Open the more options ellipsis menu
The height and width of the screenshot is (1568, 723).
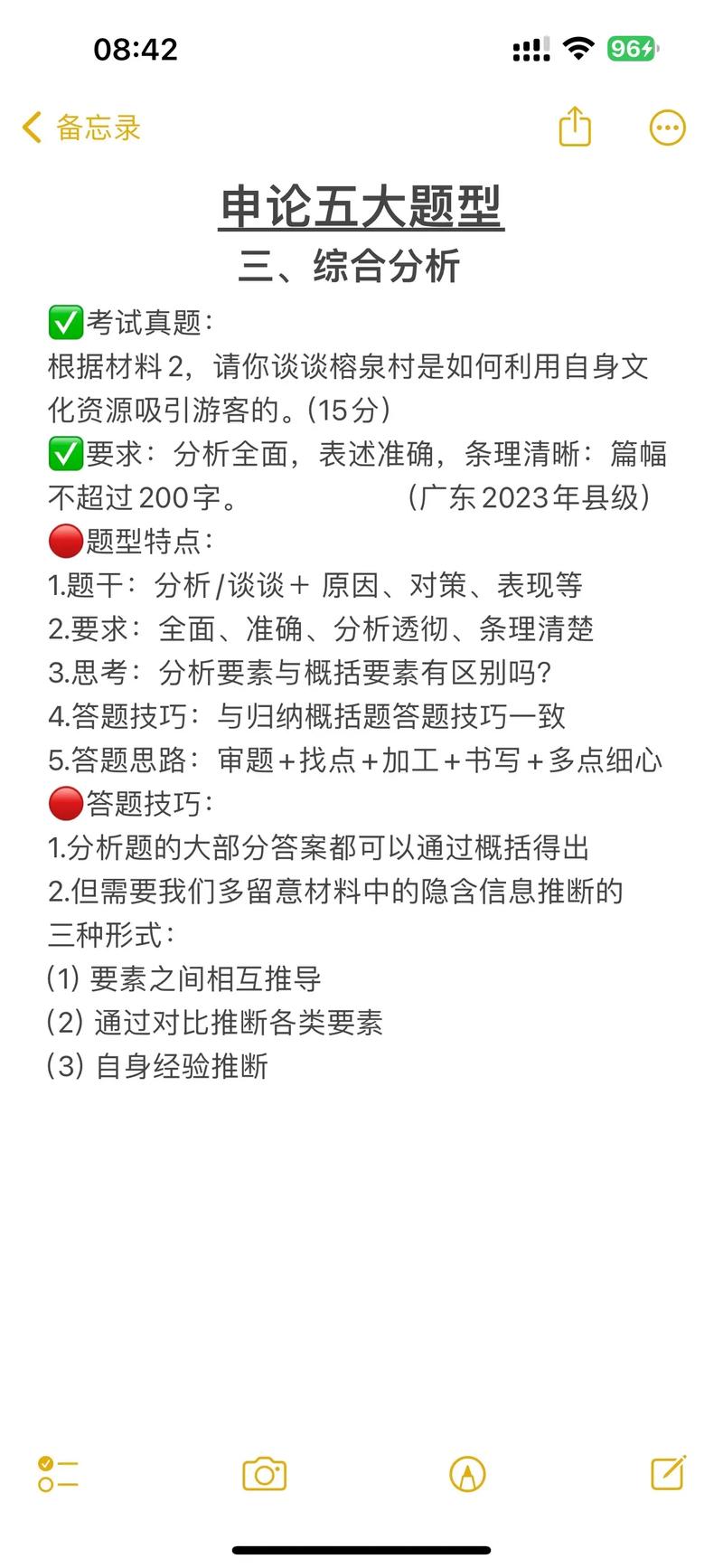coord(667,128)
